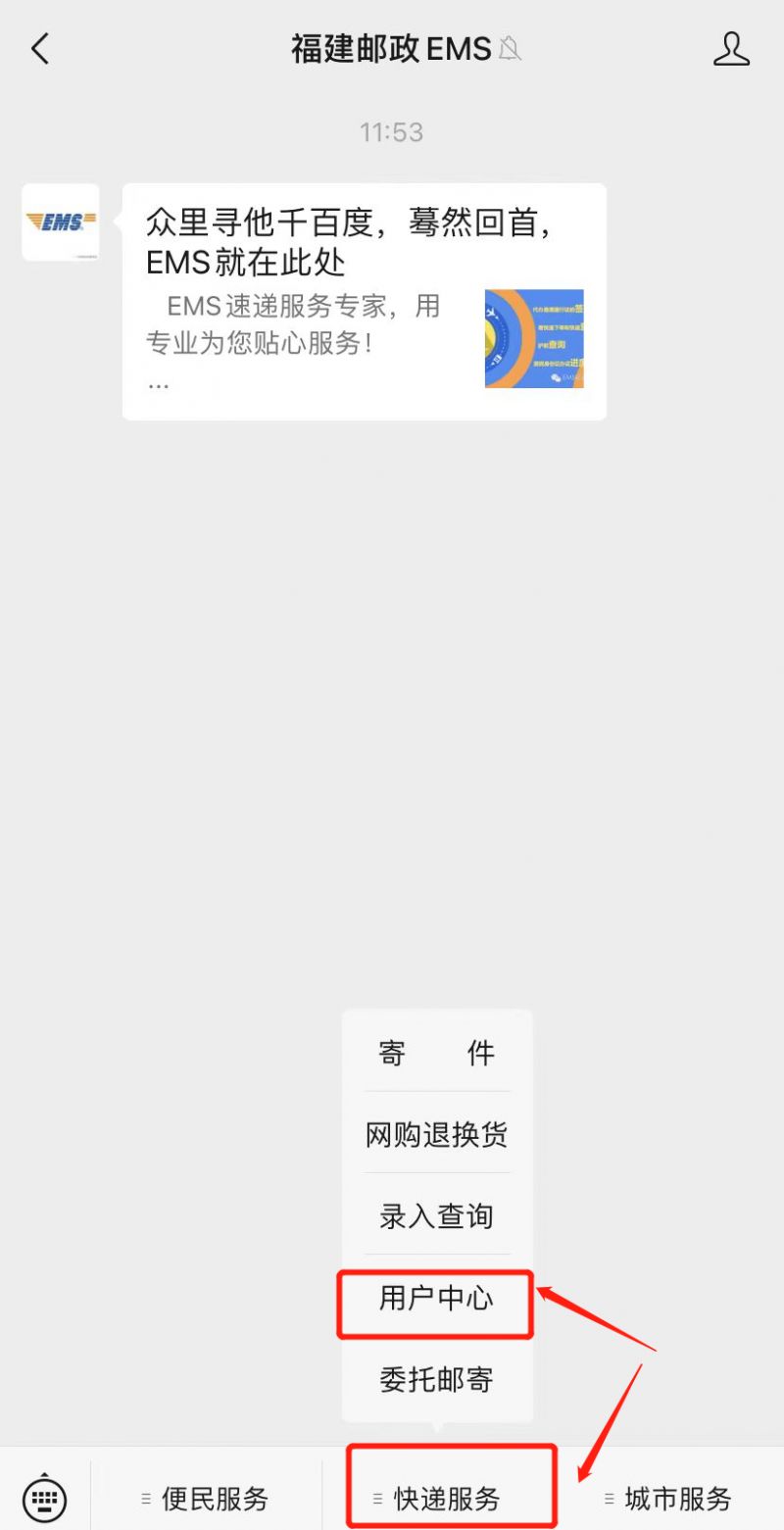Select 寄件 from the popup menu

coord(437,1054)
